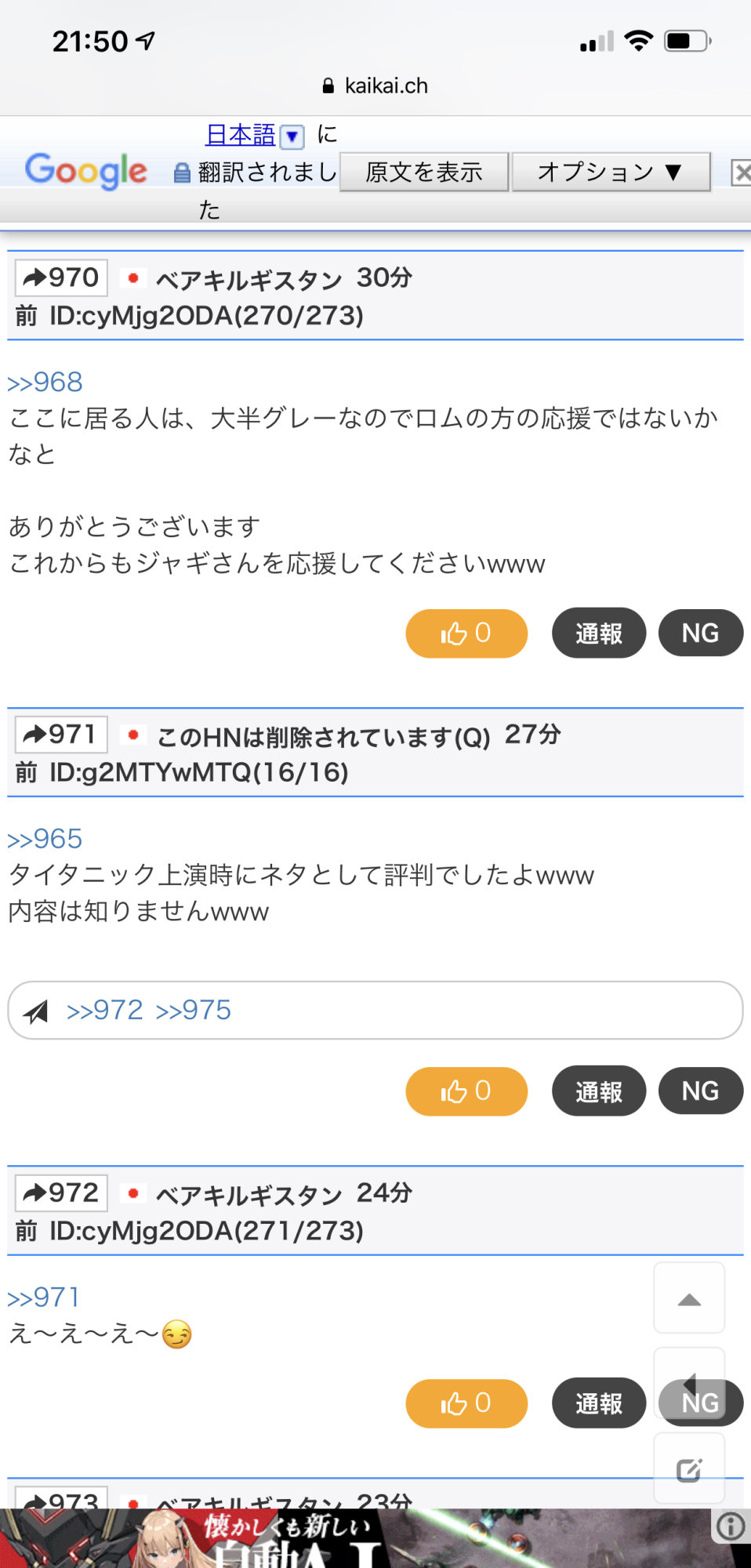This screenshot has width=751, height=1568.
Task: Jump to top with the up arrow
Action: (689, 1299)
